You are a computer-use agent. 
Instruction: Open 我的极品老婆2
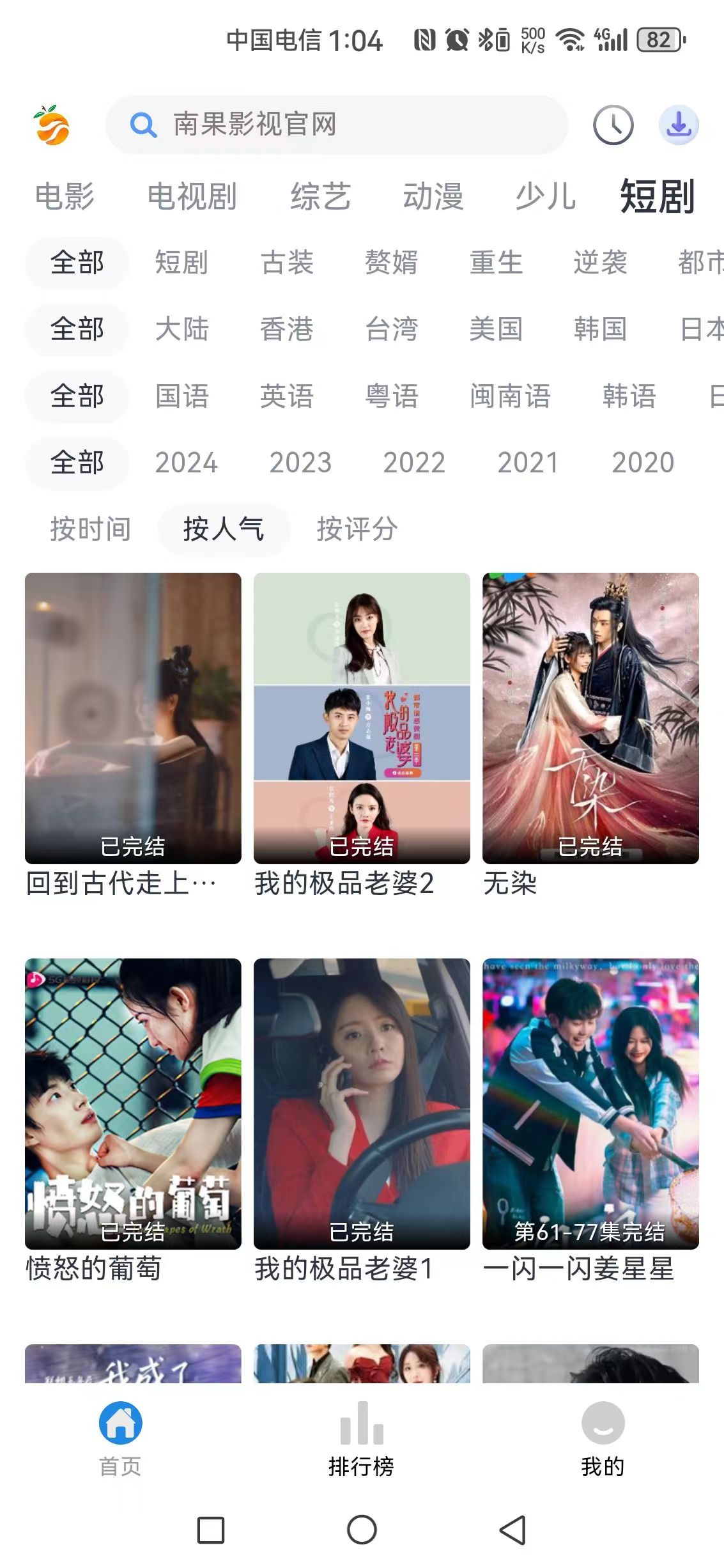pyautogui.click(x=362, y=718)
